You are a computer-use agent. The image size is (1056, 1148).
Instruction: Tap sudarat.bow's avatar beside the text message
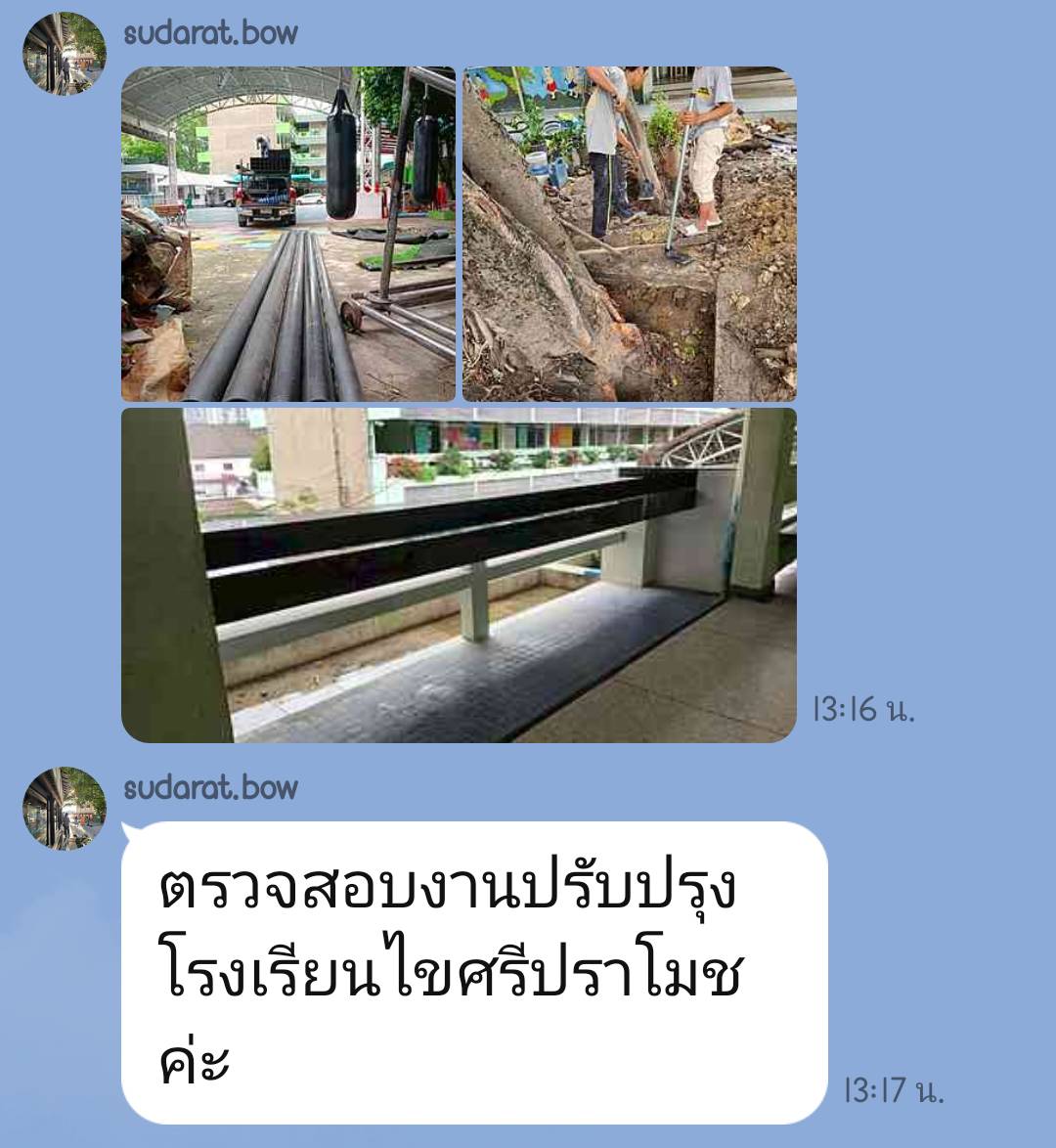tap(65, 809)
